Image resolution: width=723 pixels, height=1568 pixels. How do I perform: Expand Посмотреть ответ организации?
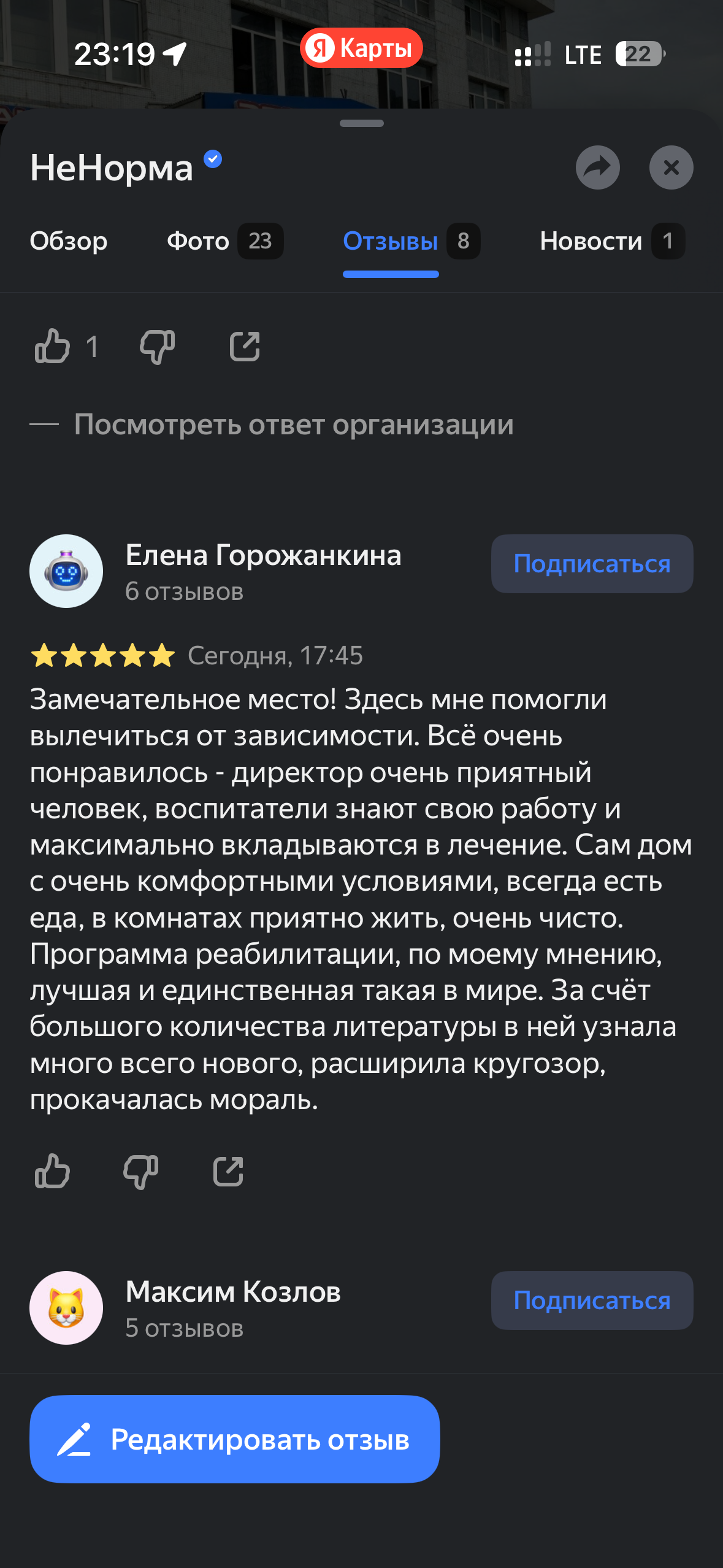294,425
